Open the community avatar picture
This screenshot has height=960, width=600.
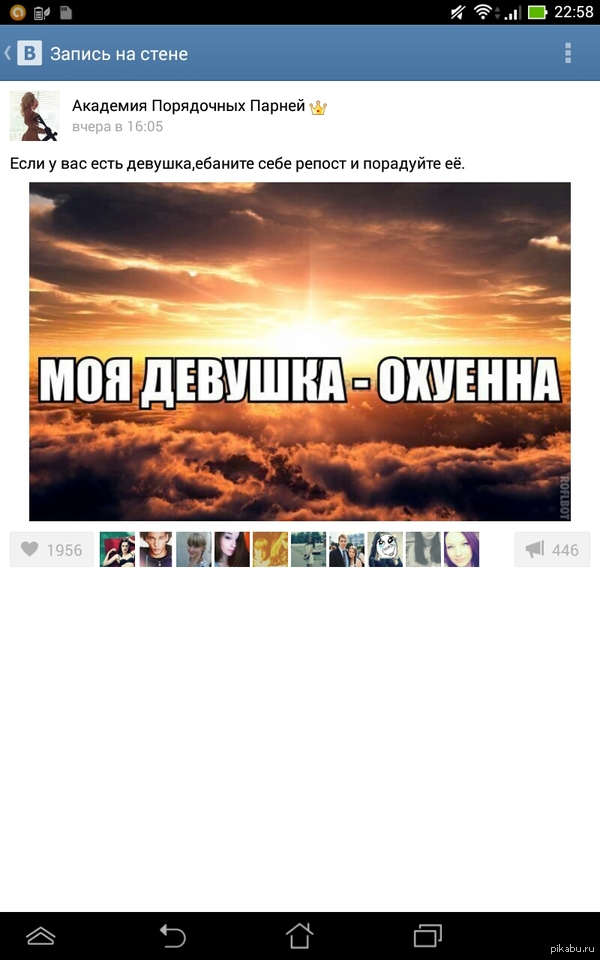[x=35, y=116]
